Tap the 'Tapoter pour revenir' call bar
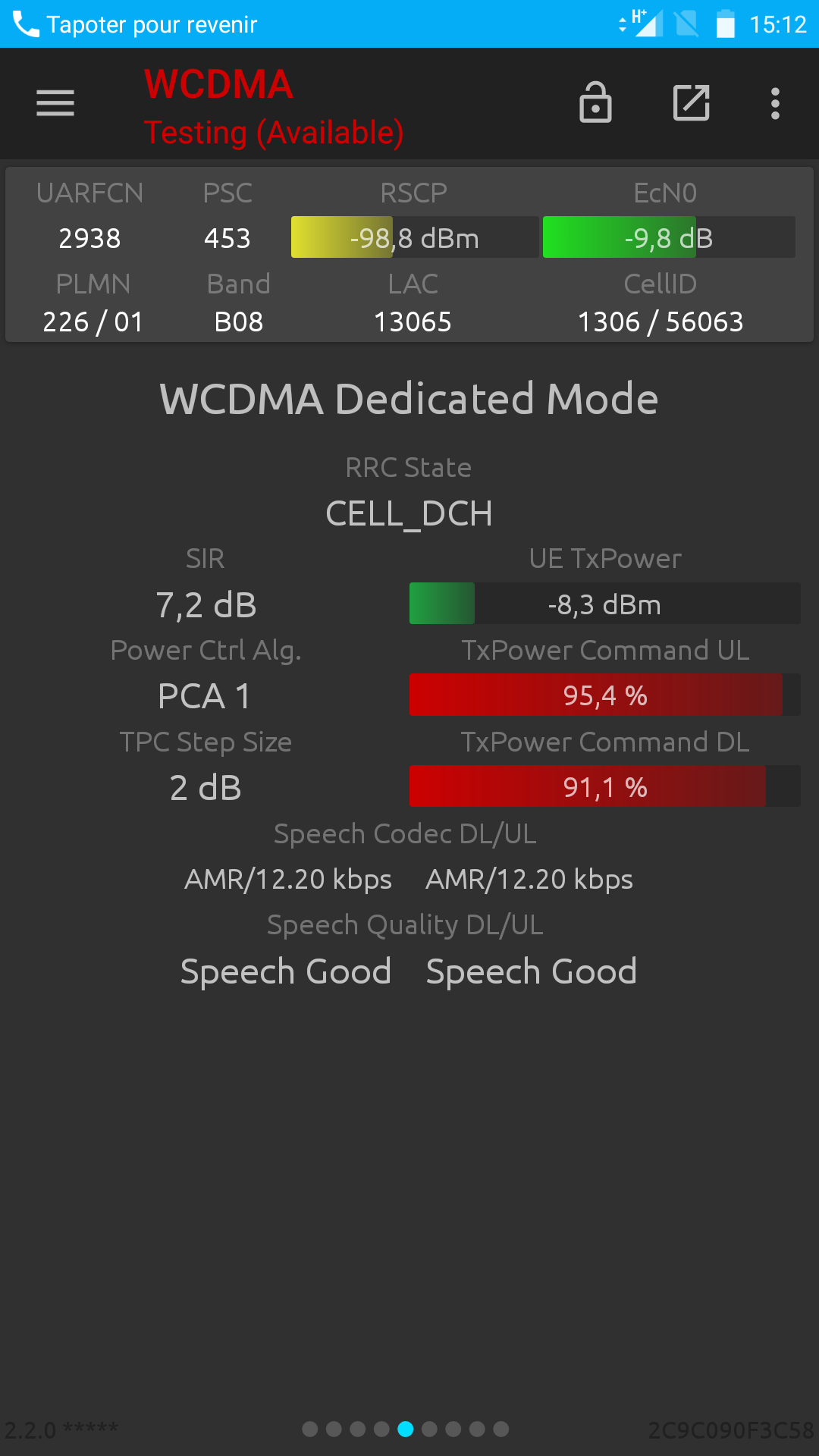Screen dimensions: 819x1456 coord(409,24)
